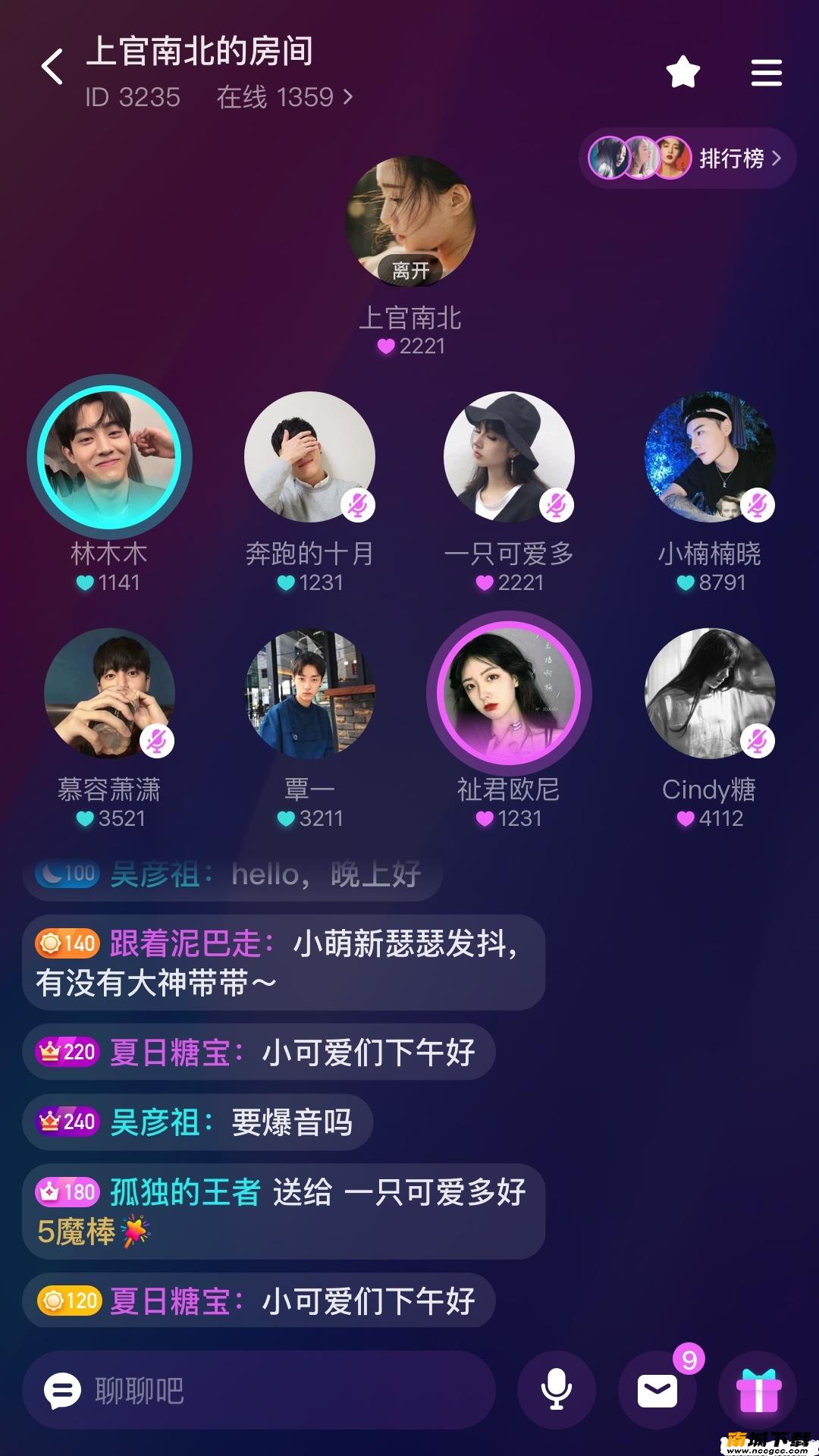The height and width of the screenshot is (1456, 819).
Task: Go back from the 上官南北 room
Action: 52,67
